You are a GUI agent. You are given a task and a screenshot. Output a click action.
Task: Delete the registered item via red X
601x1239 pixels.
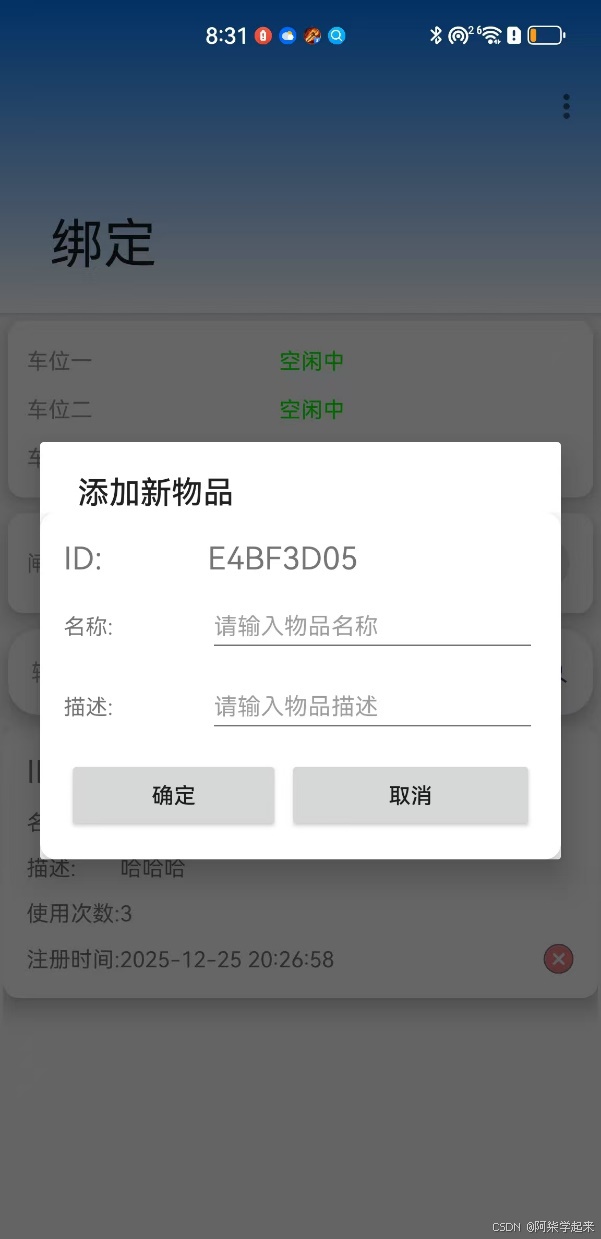coord(558,960)
